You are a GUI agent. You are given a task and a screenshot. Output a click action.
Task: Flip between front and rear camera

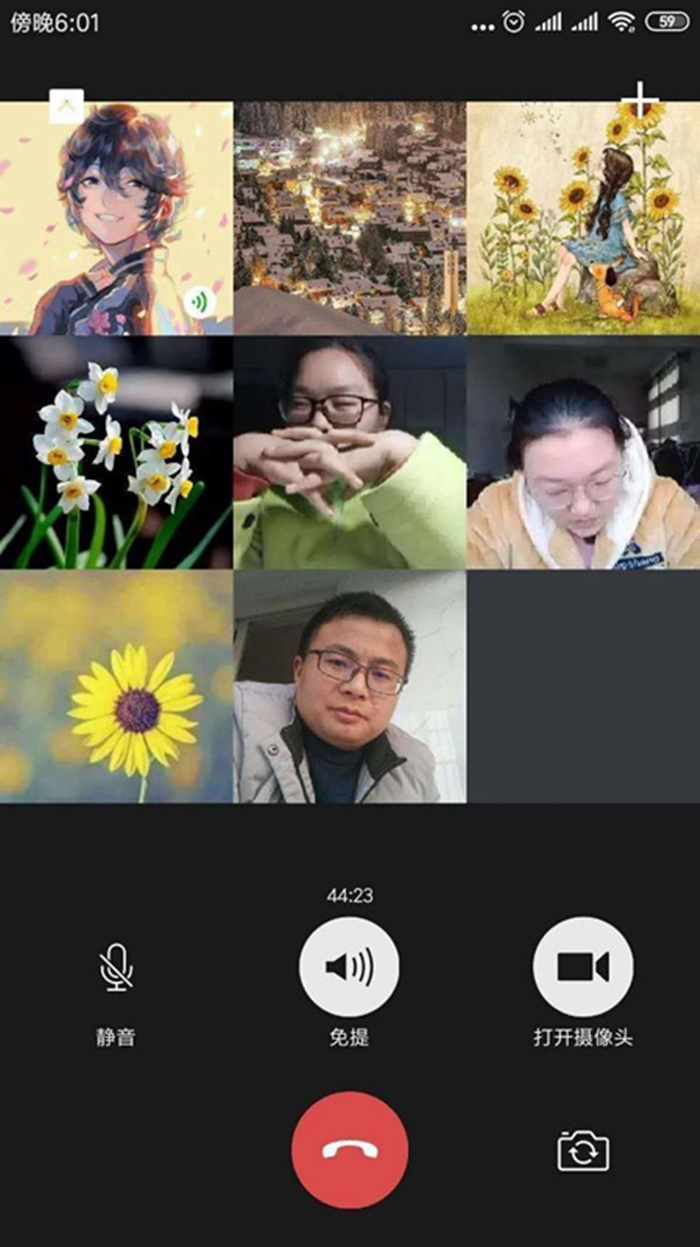[582, 1151]
